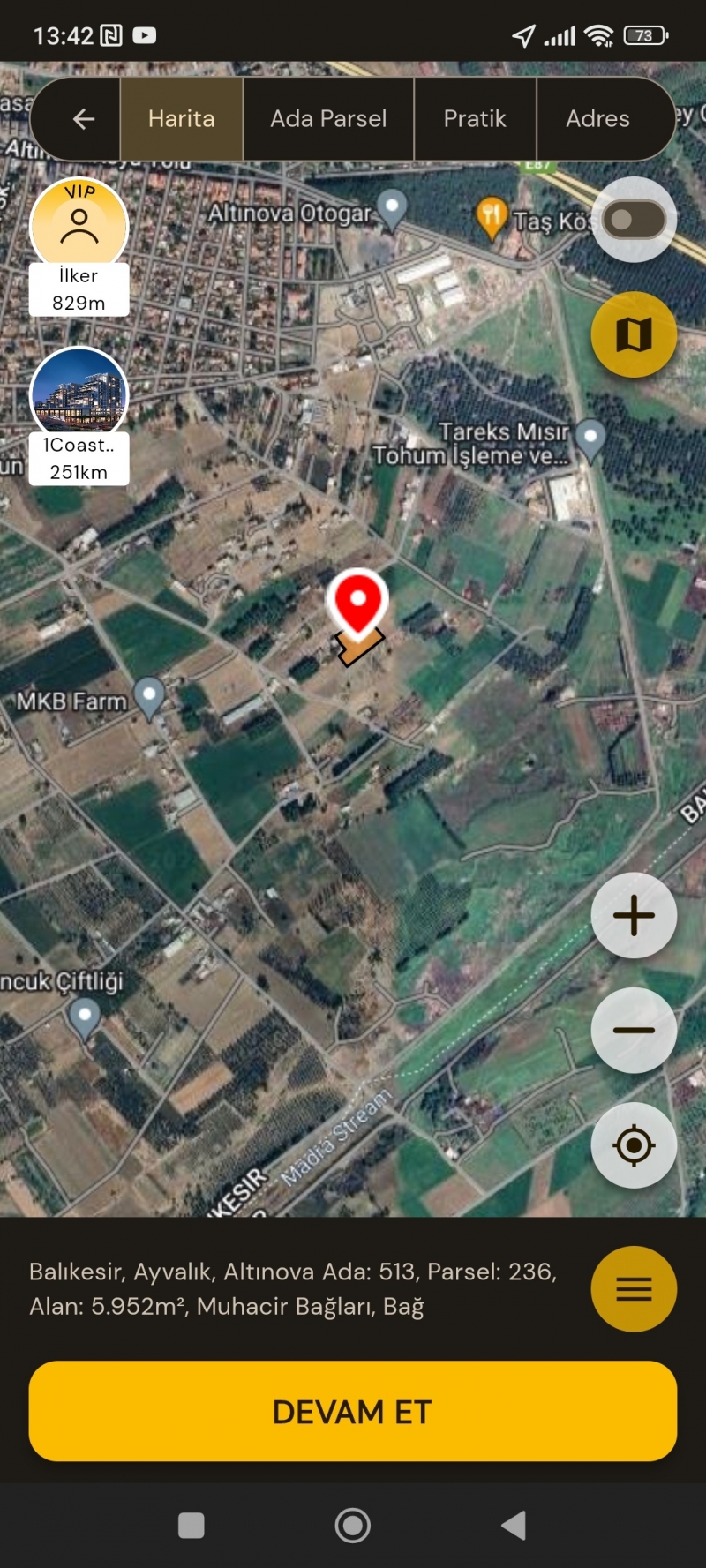This screenshot has height=1568, width=706.
Task: Change map type with the map button
Action: click(x=634, y=334)
